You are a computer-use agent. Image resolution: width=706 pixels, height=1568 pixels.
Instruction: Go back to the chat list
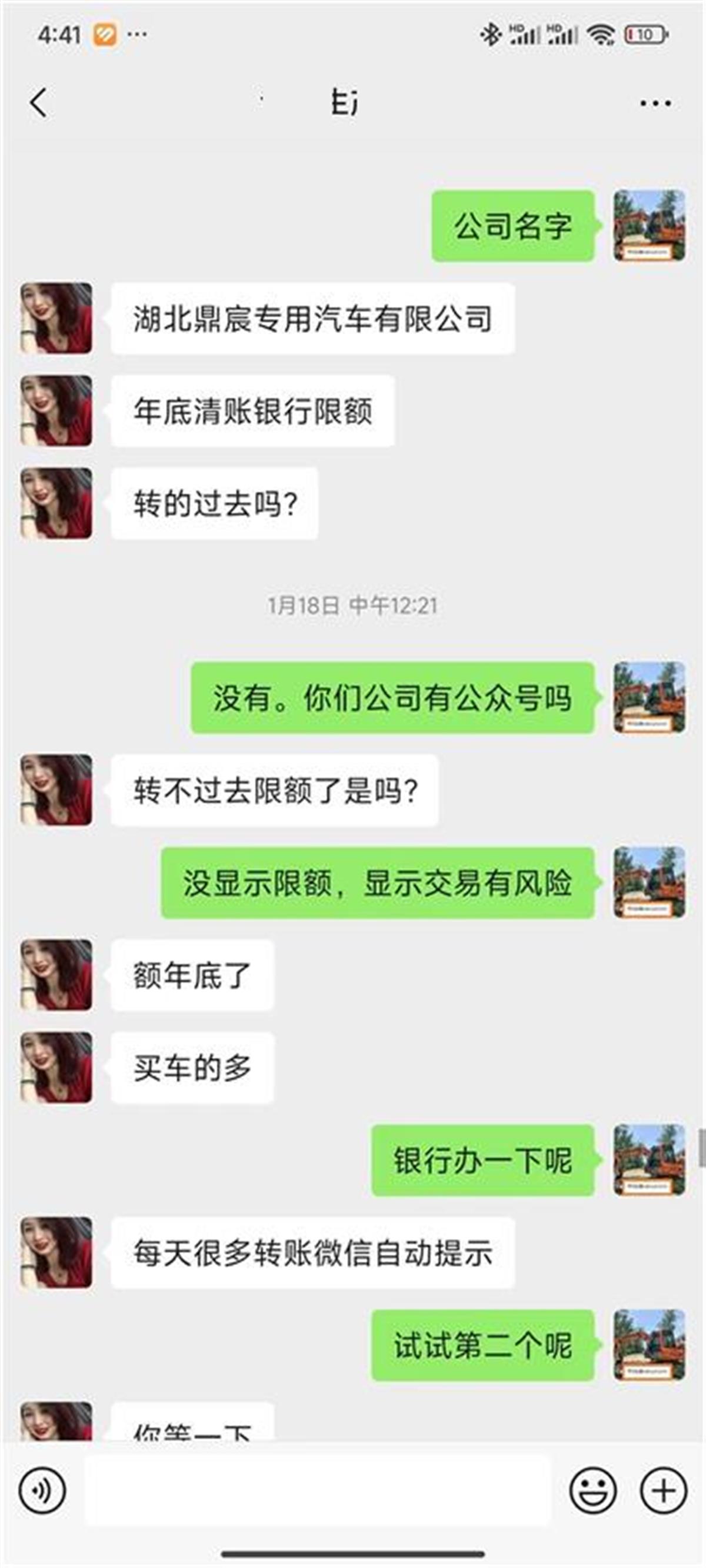(38, 102)
